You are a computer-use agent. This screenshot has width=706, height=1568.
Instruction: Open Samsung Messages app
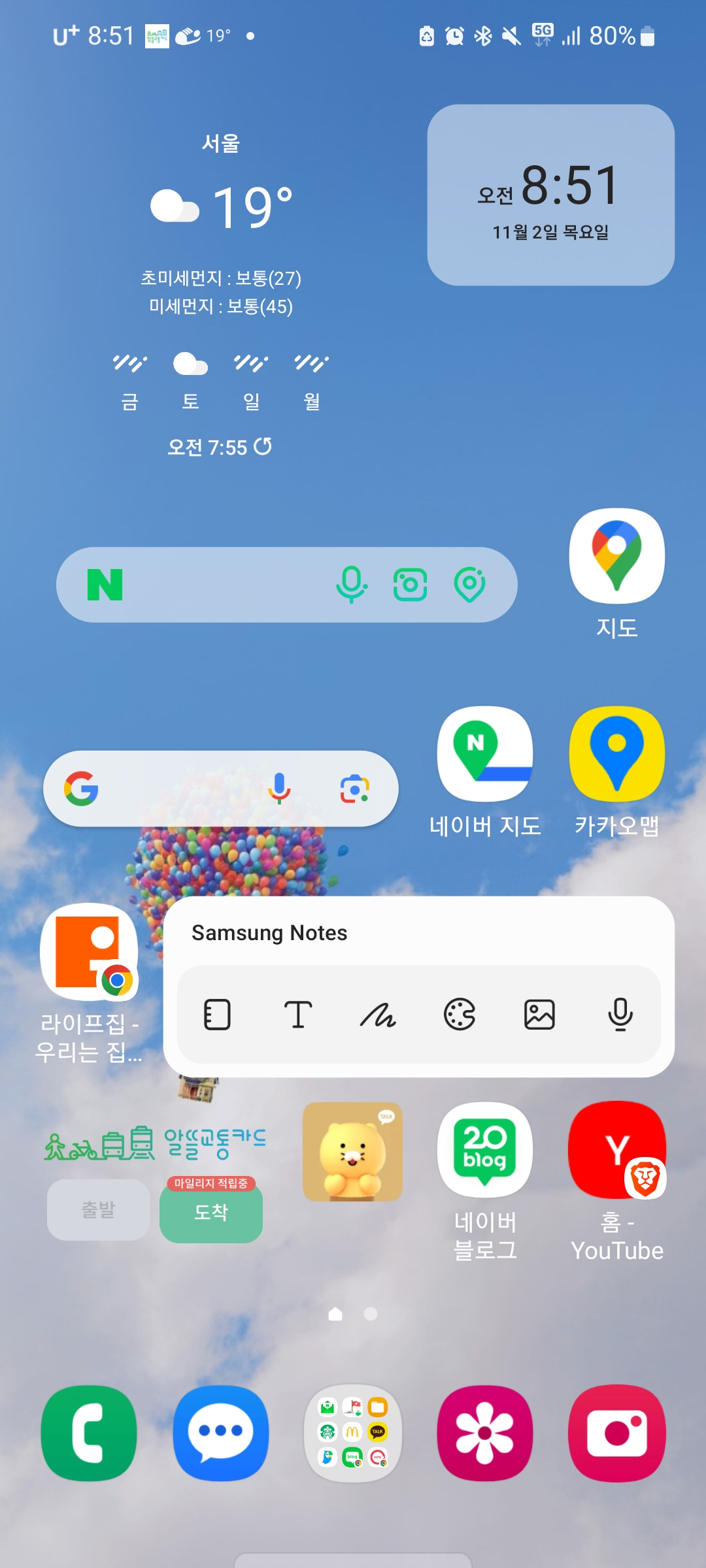[221, 1433]
